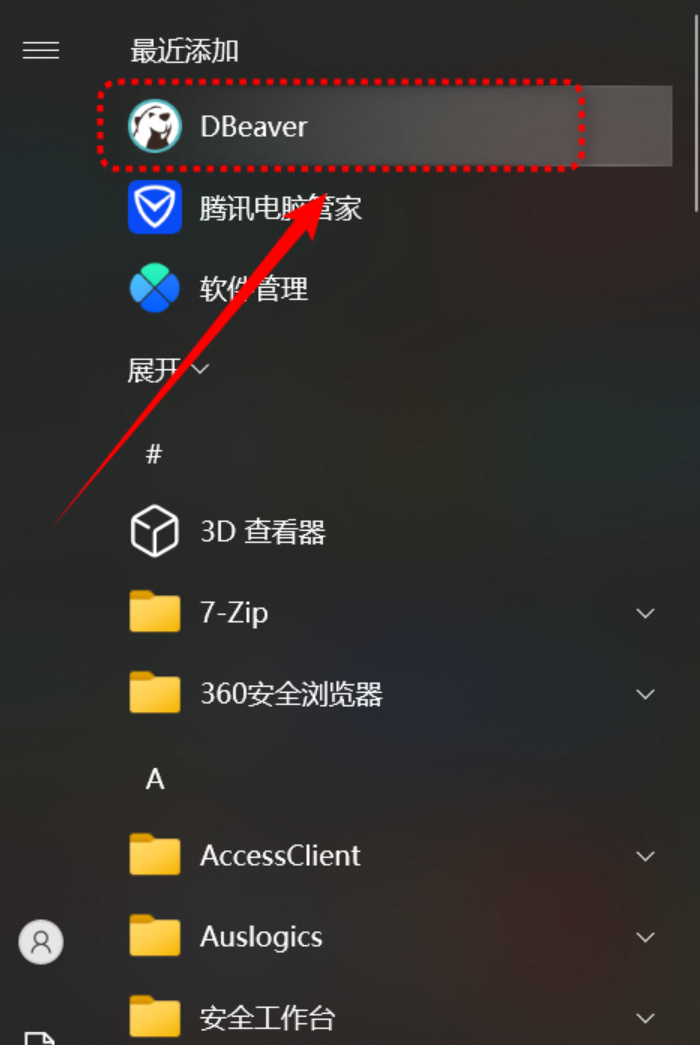This screenshot has height=1045, width=700.
Task: Open 腾讯电脑管家 app
Action: tap(280, 208)
